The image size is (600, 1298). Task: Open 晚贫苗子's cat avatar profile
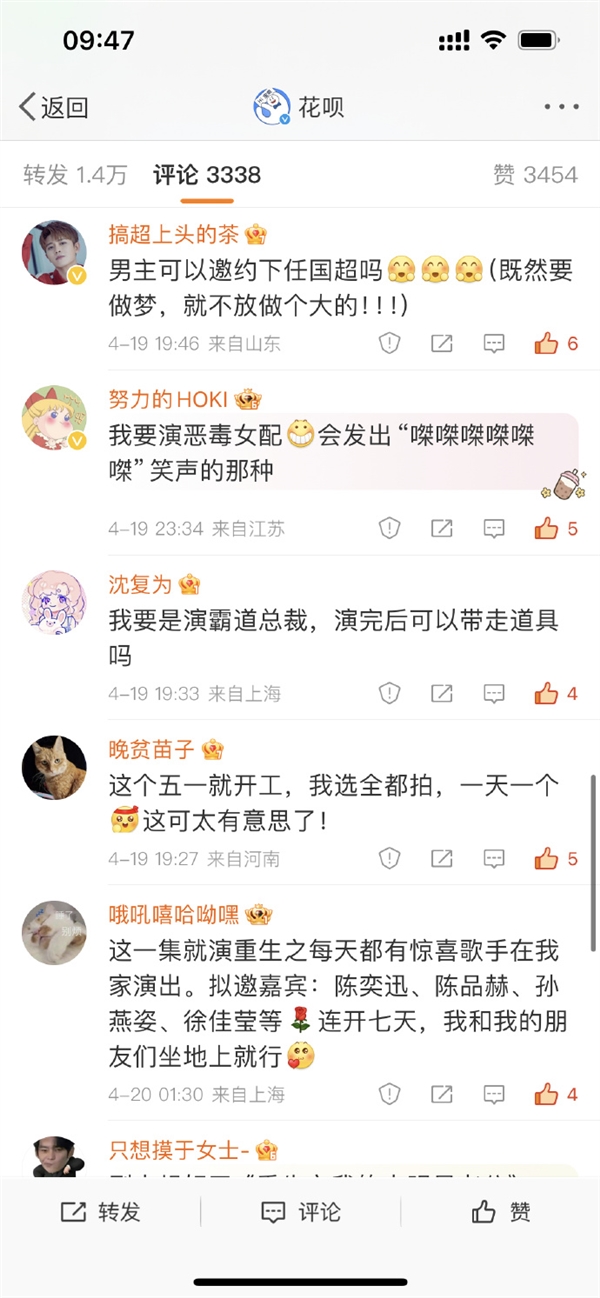tap(54, 768)
